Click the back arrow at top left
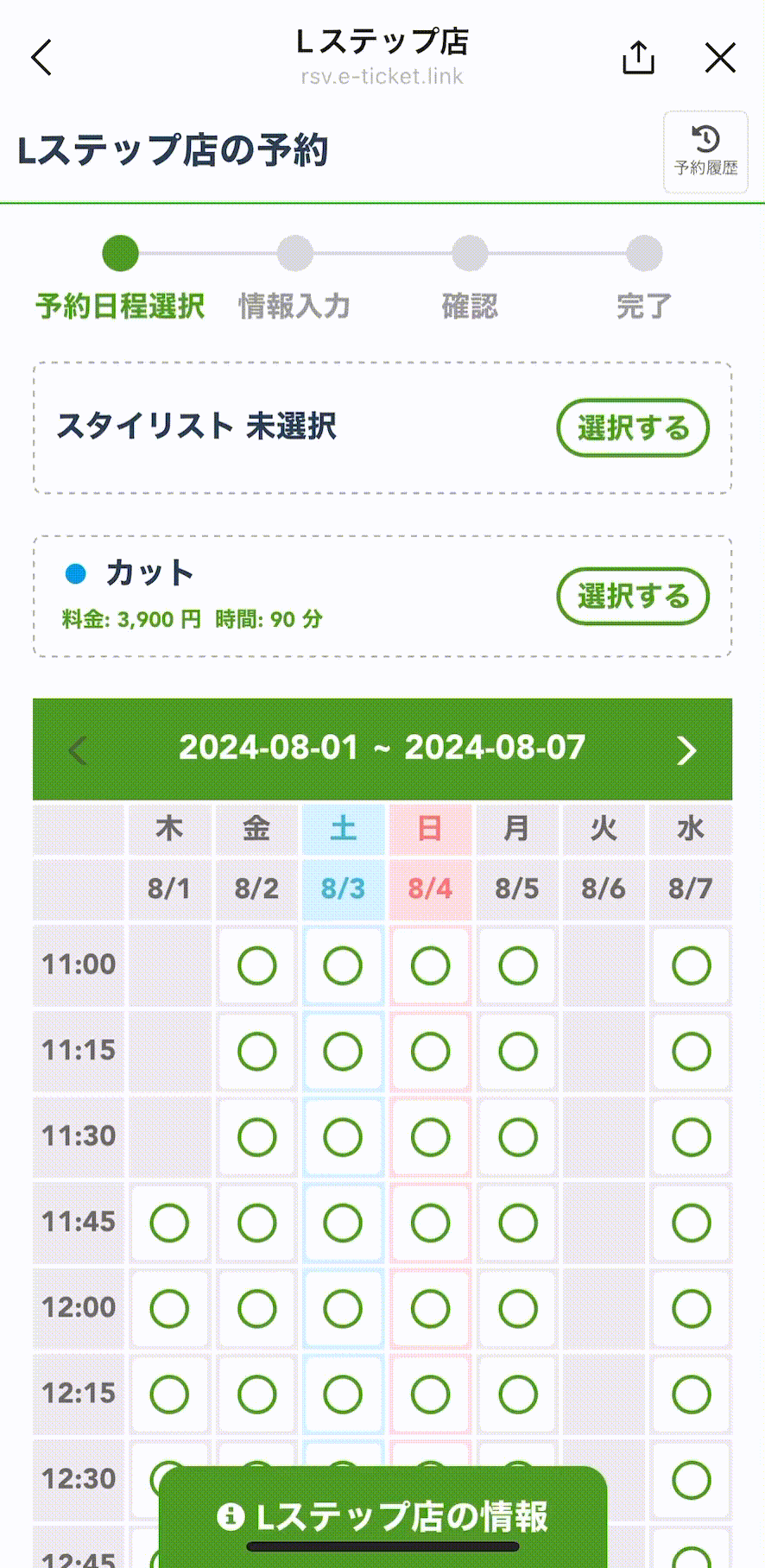This screenshot has height=1568, width=765. coord(39,58)
